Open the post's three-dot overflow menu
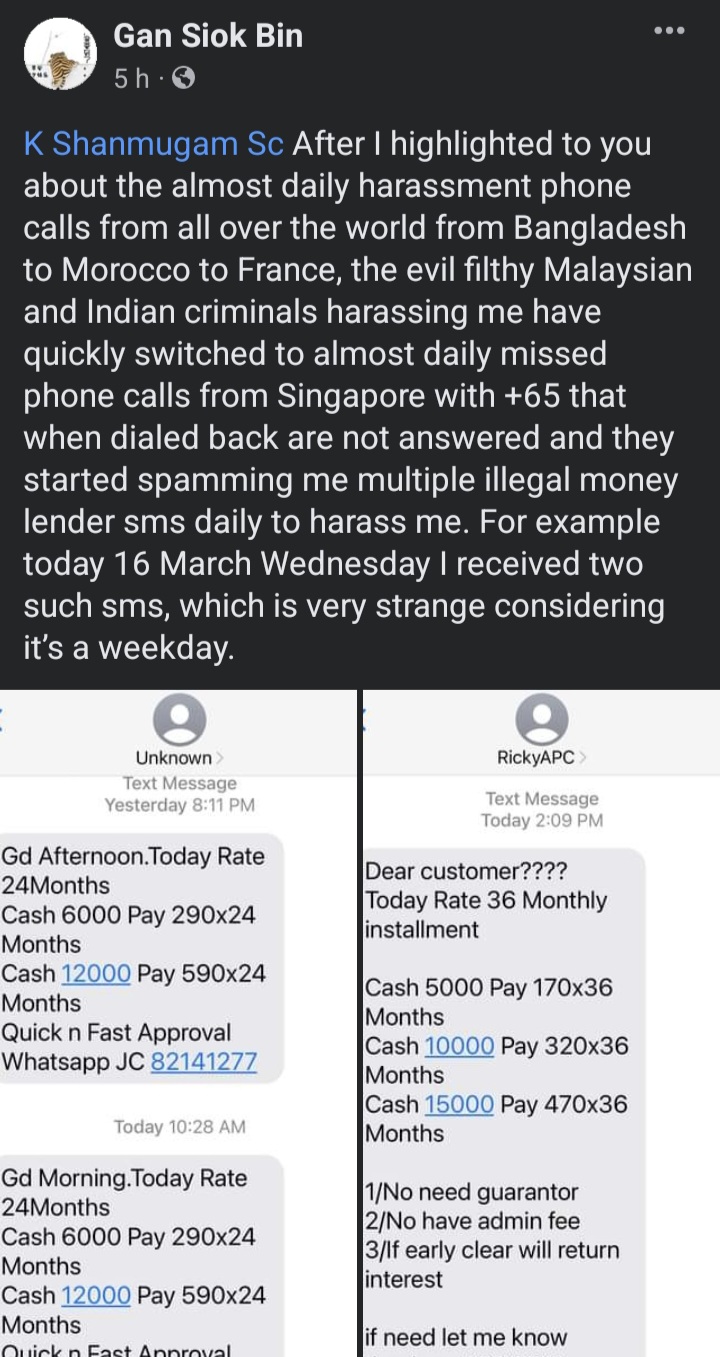The image size is (720, 1357). click(x=669, y=31)
